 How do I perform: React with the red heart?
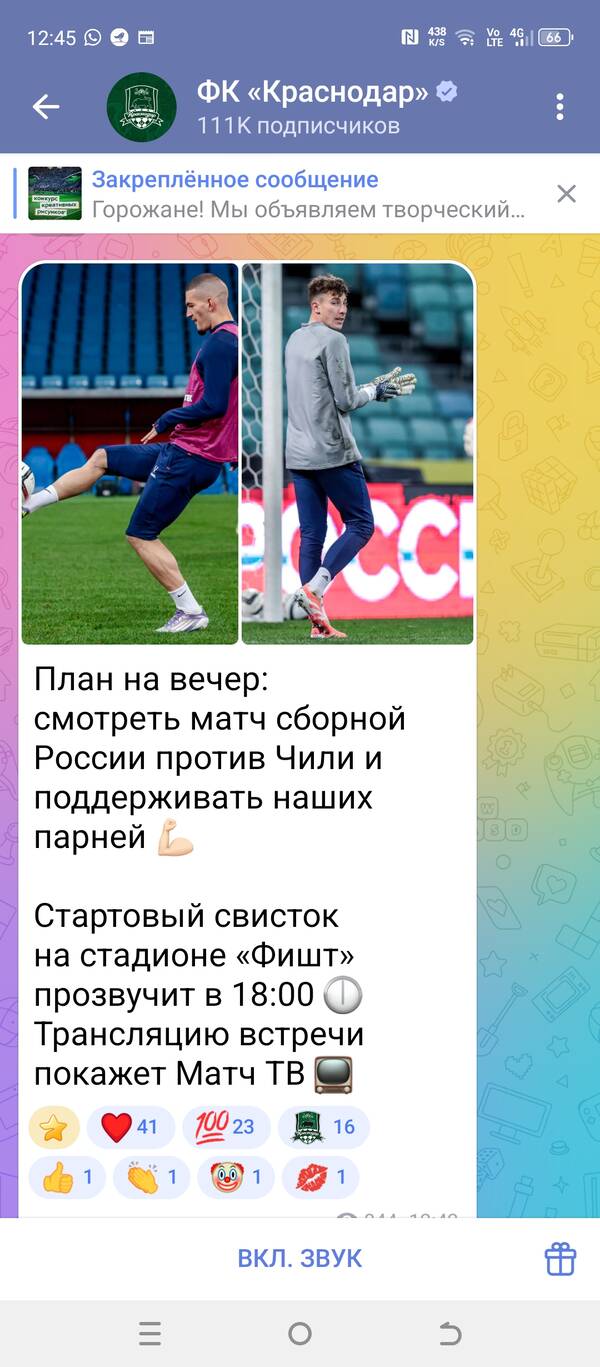pyautogui.click(x=131, y=1127)
